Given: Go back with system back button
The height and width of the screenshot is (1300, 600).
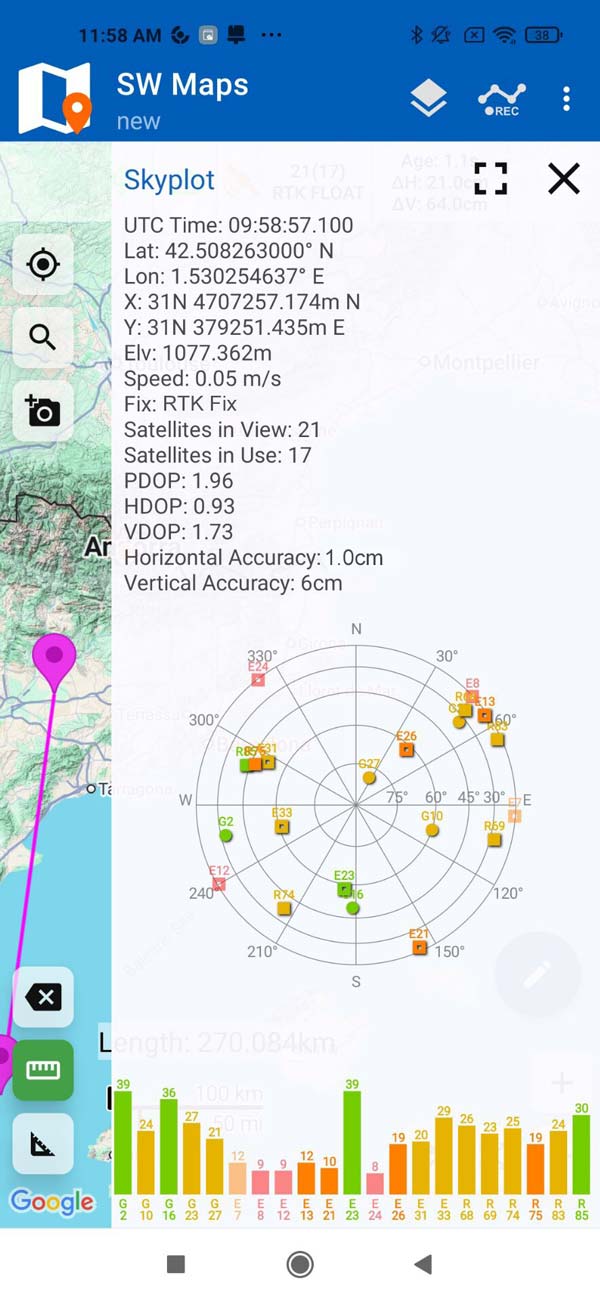Looking at the screenshot, I should pos(423,1265).
